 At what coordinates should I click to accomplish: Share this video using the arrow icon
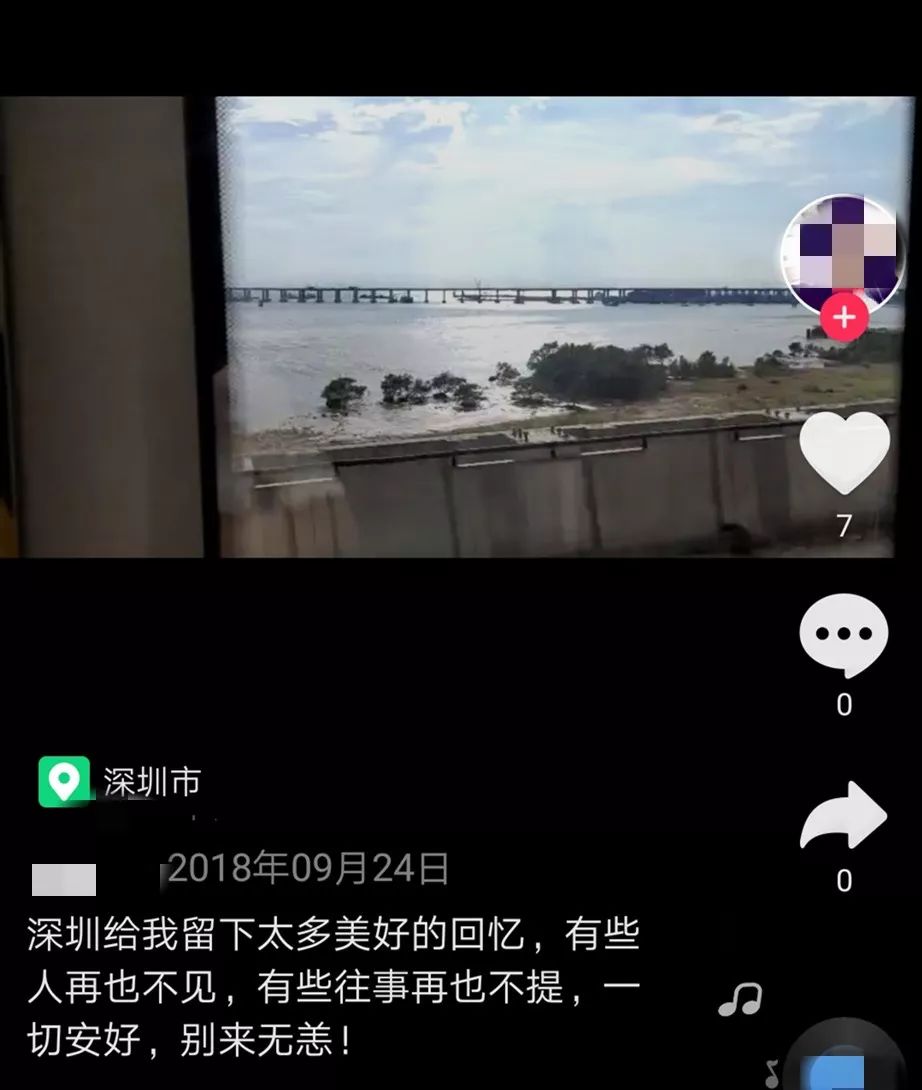[x=843, y=815]
